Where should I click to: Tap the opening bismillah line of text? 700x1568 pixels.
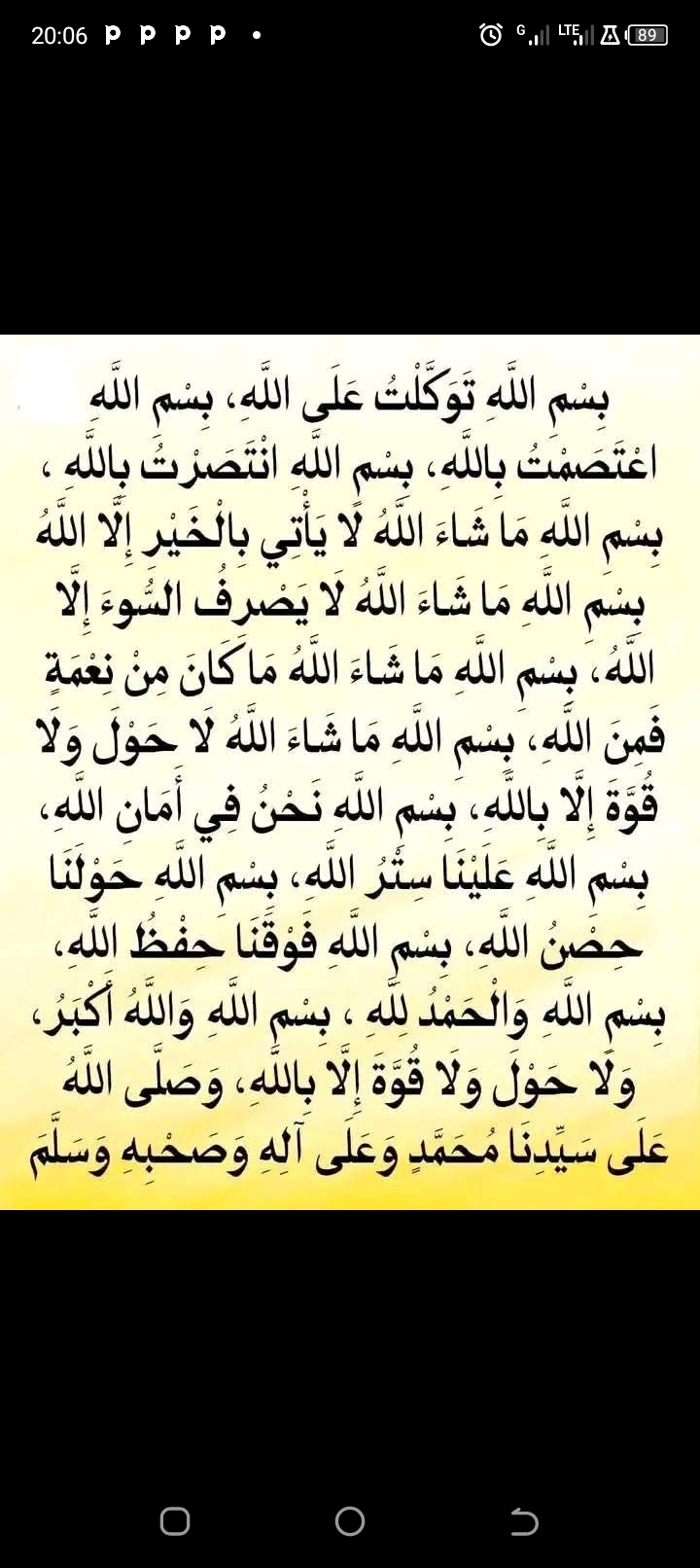pos(350,389)
